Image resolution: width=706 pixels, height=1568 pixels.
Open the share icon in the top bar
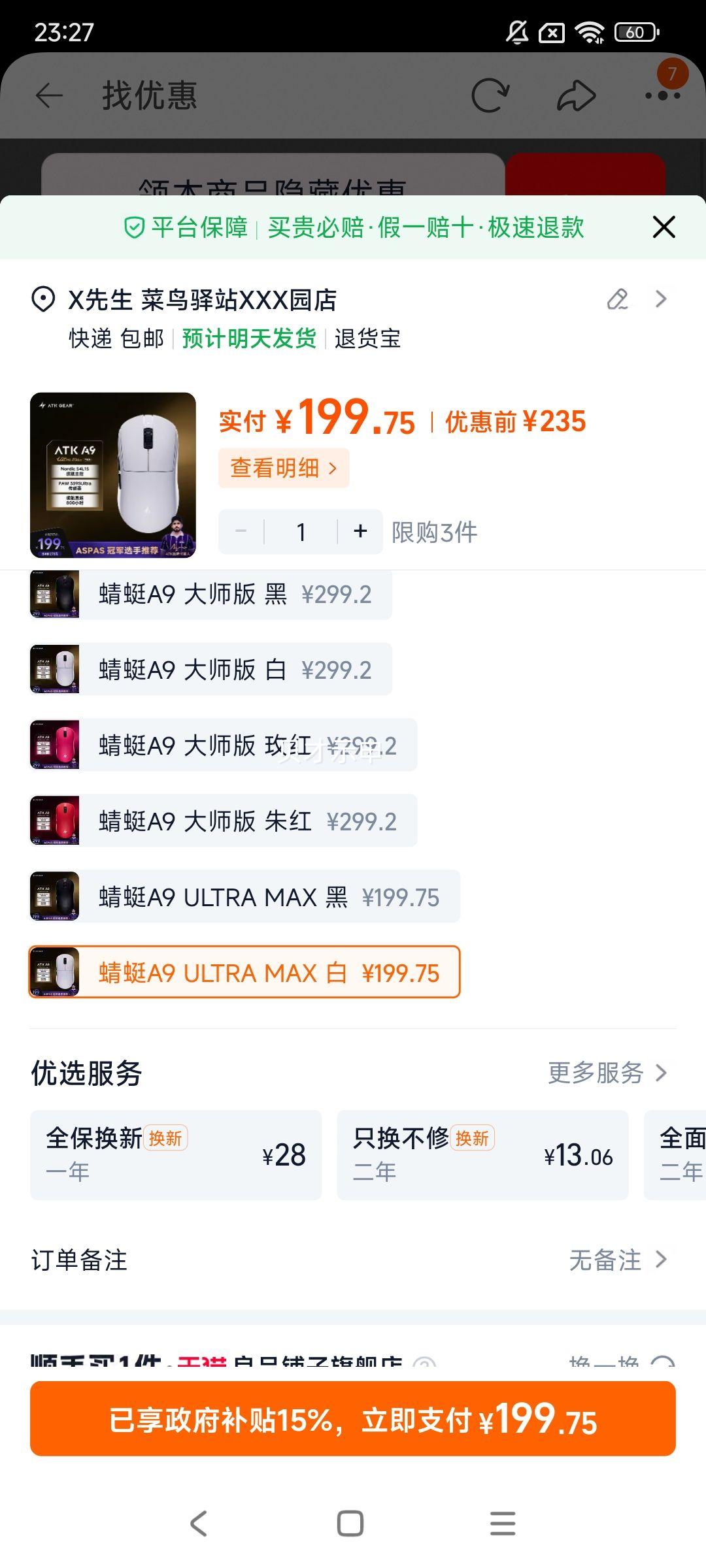point(574,95)
